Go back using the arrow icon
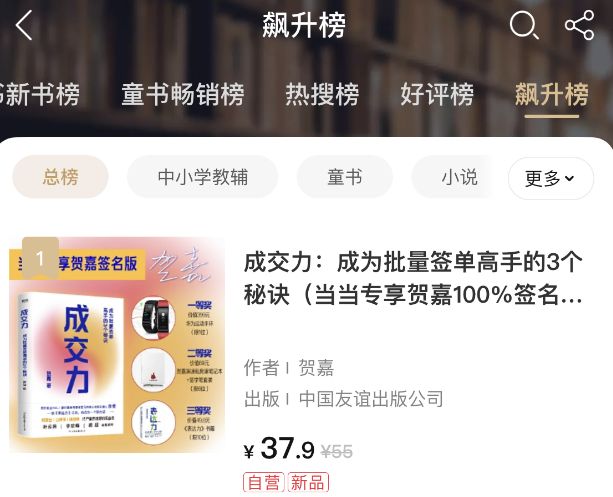Screen dimensions: 613x497 (25, 25)
